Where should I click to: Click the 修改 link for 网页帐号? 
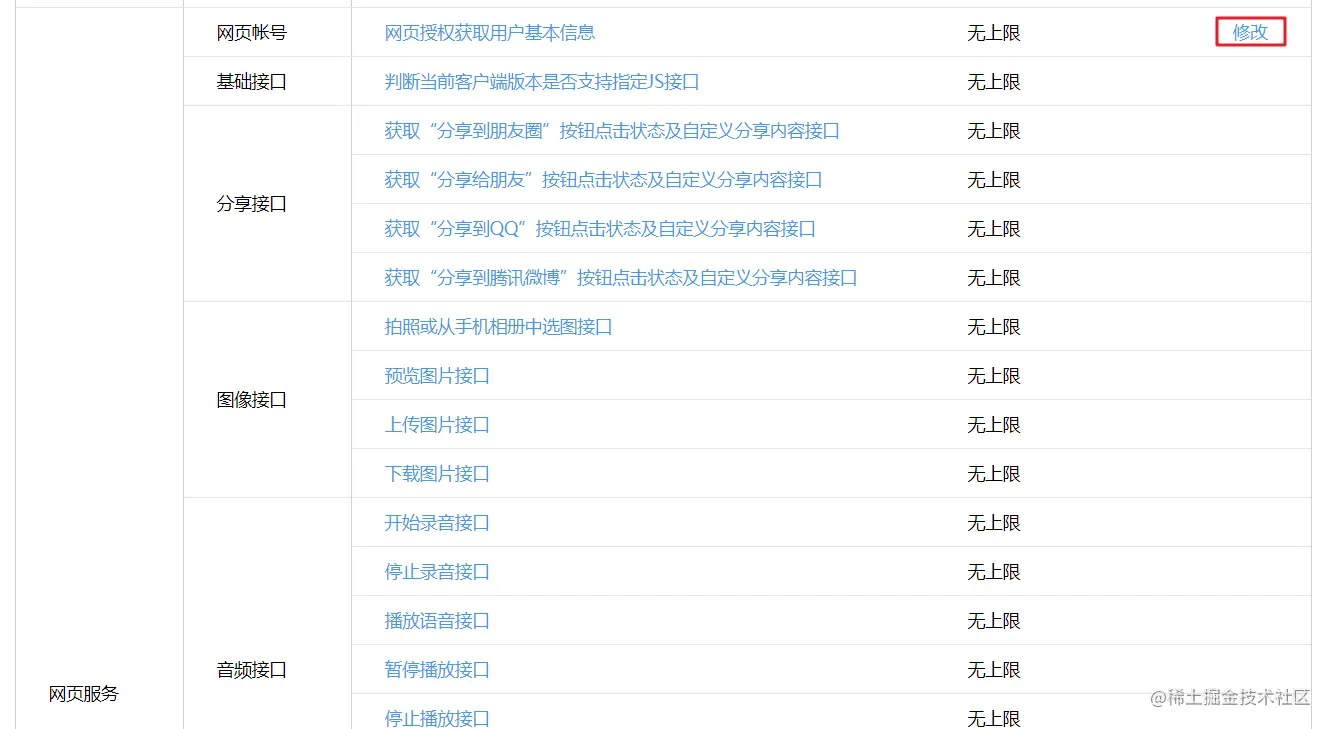tap(1250, 32)
